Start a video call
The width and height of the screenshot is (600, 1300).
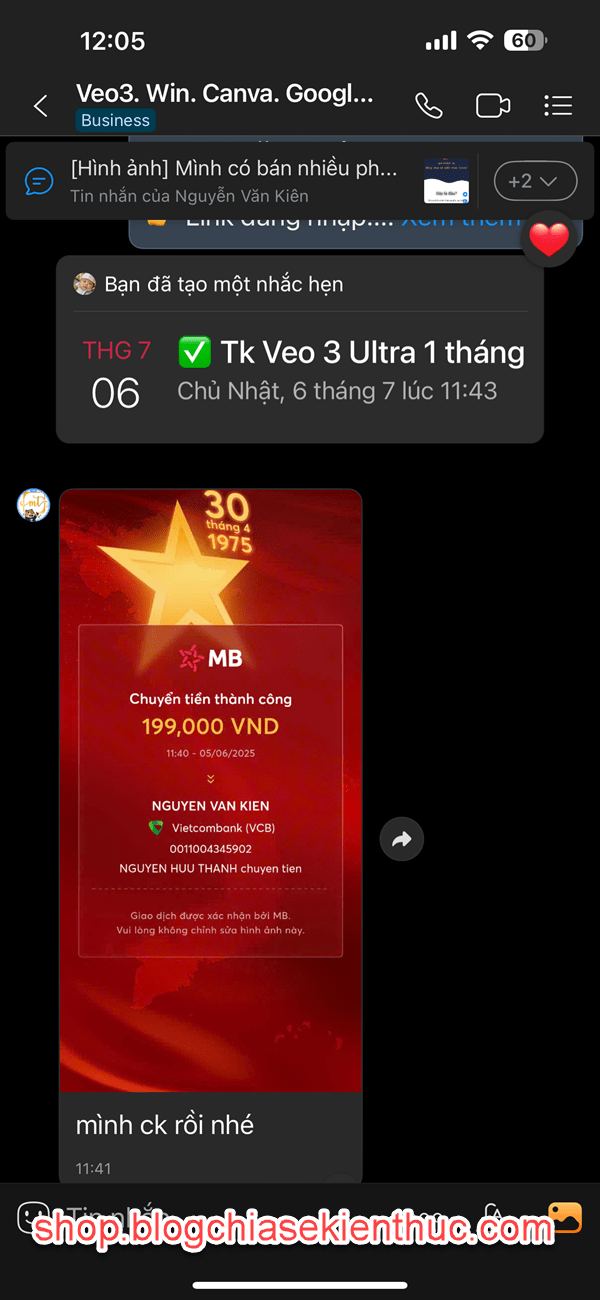pos(493,106)
